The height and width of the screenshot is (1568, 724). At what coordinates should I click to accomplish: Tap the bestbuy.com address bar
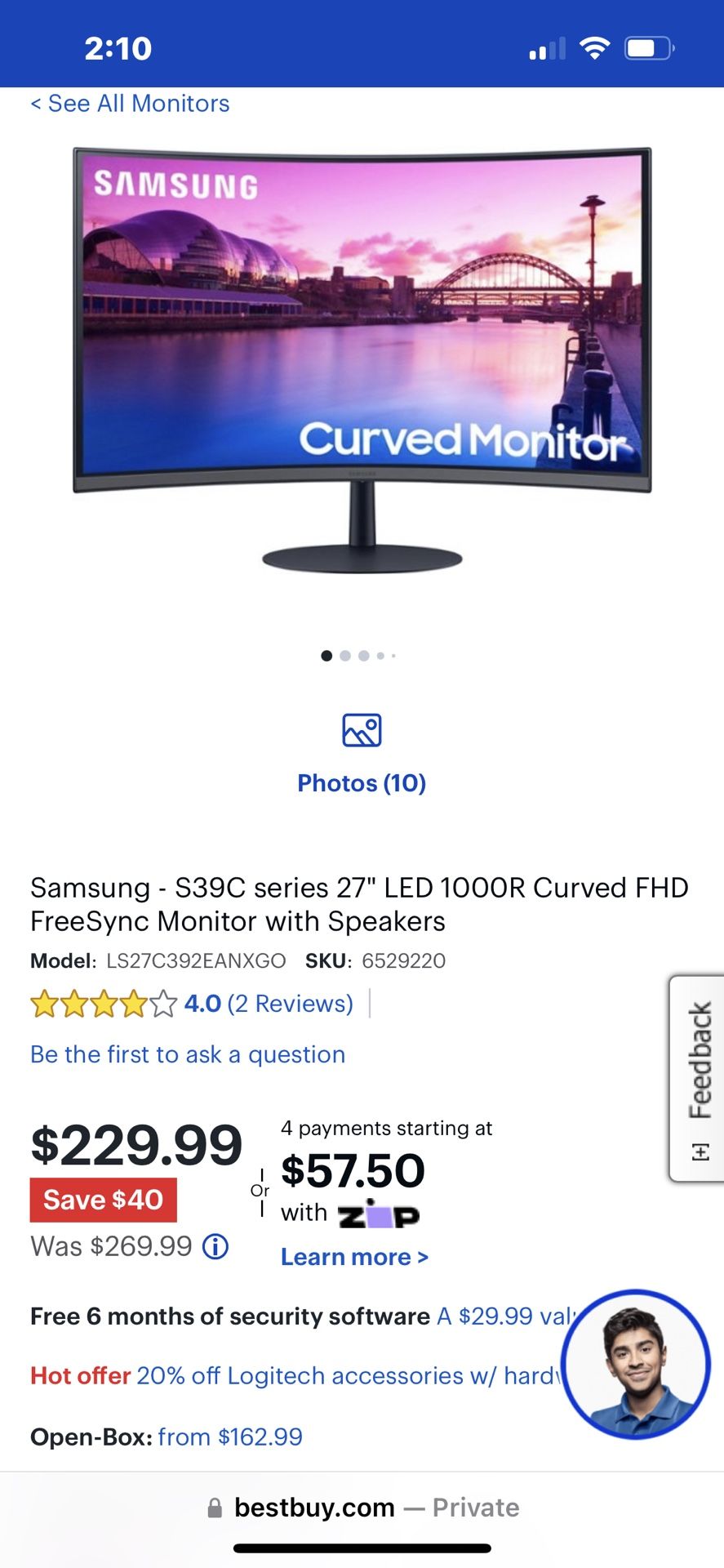point(362,1508)
